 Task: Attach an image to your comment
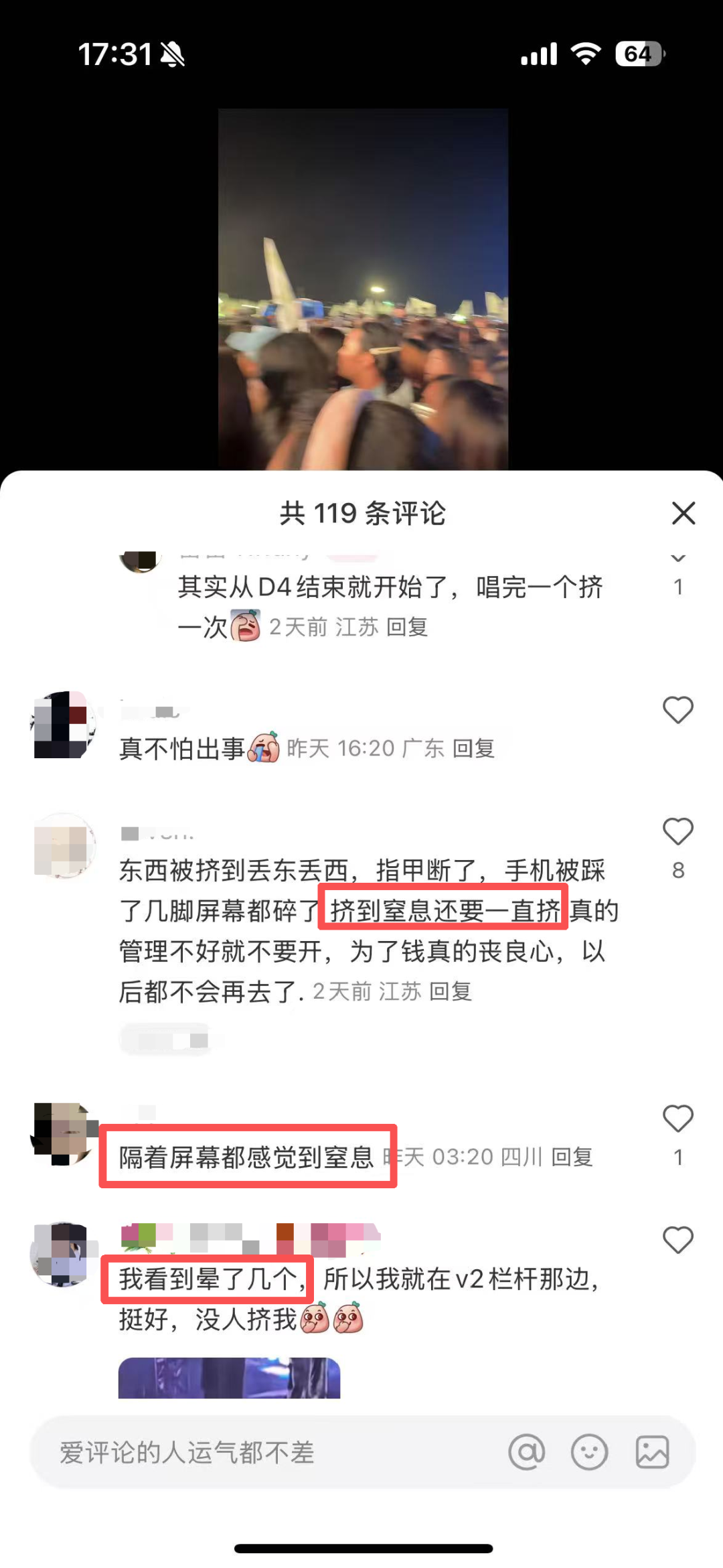[x=652, y=1452]
